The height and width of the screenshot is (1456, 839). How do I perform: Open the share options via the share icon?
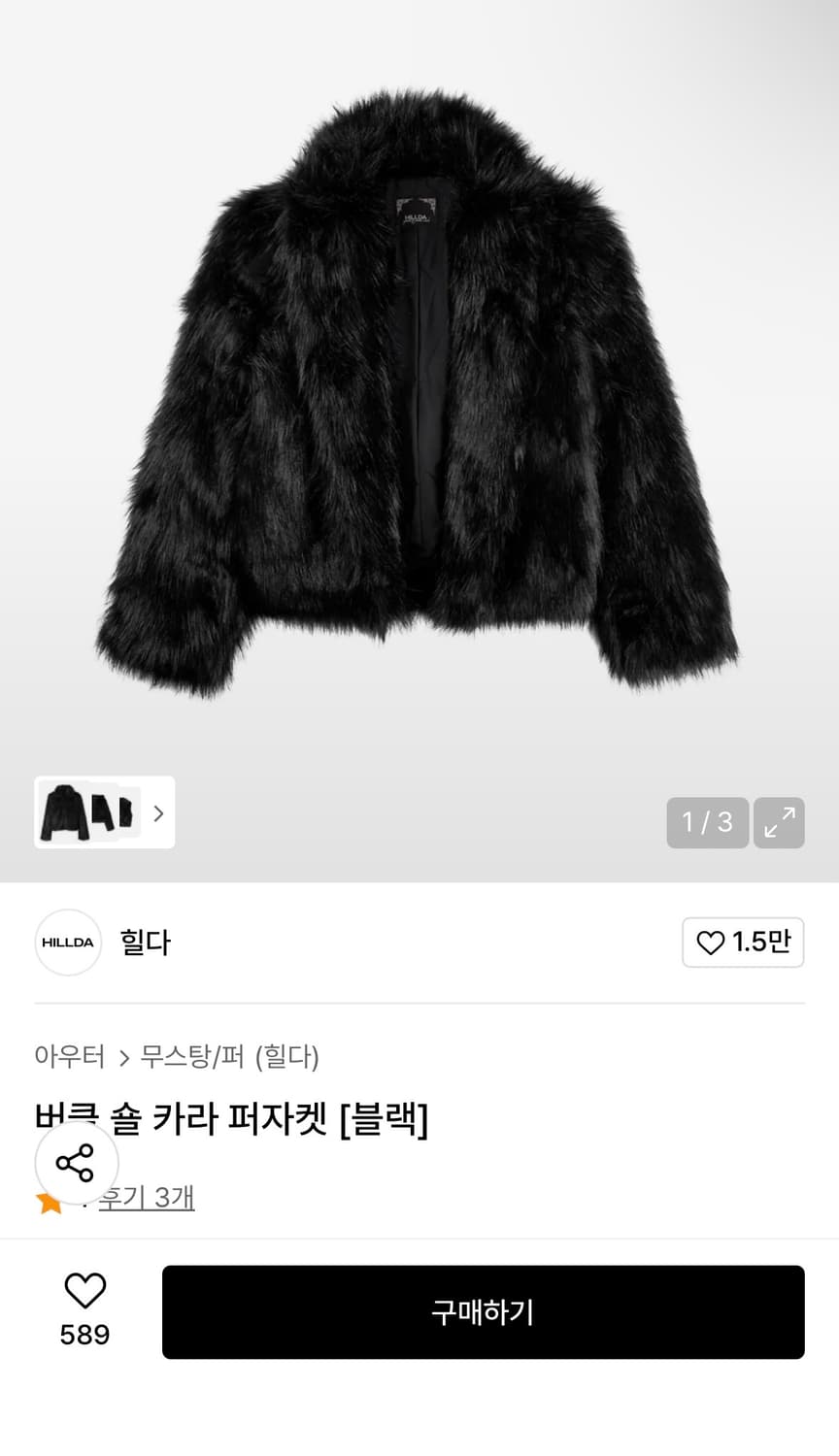(x=76, y=1163)
